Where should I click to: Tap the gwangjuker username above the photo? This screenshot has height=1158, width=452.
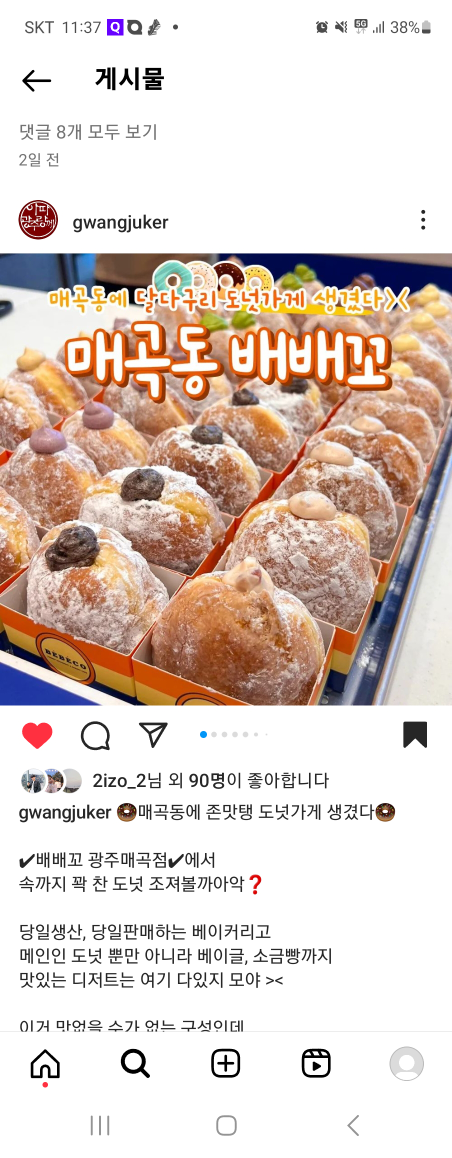(x=120, y=222)
